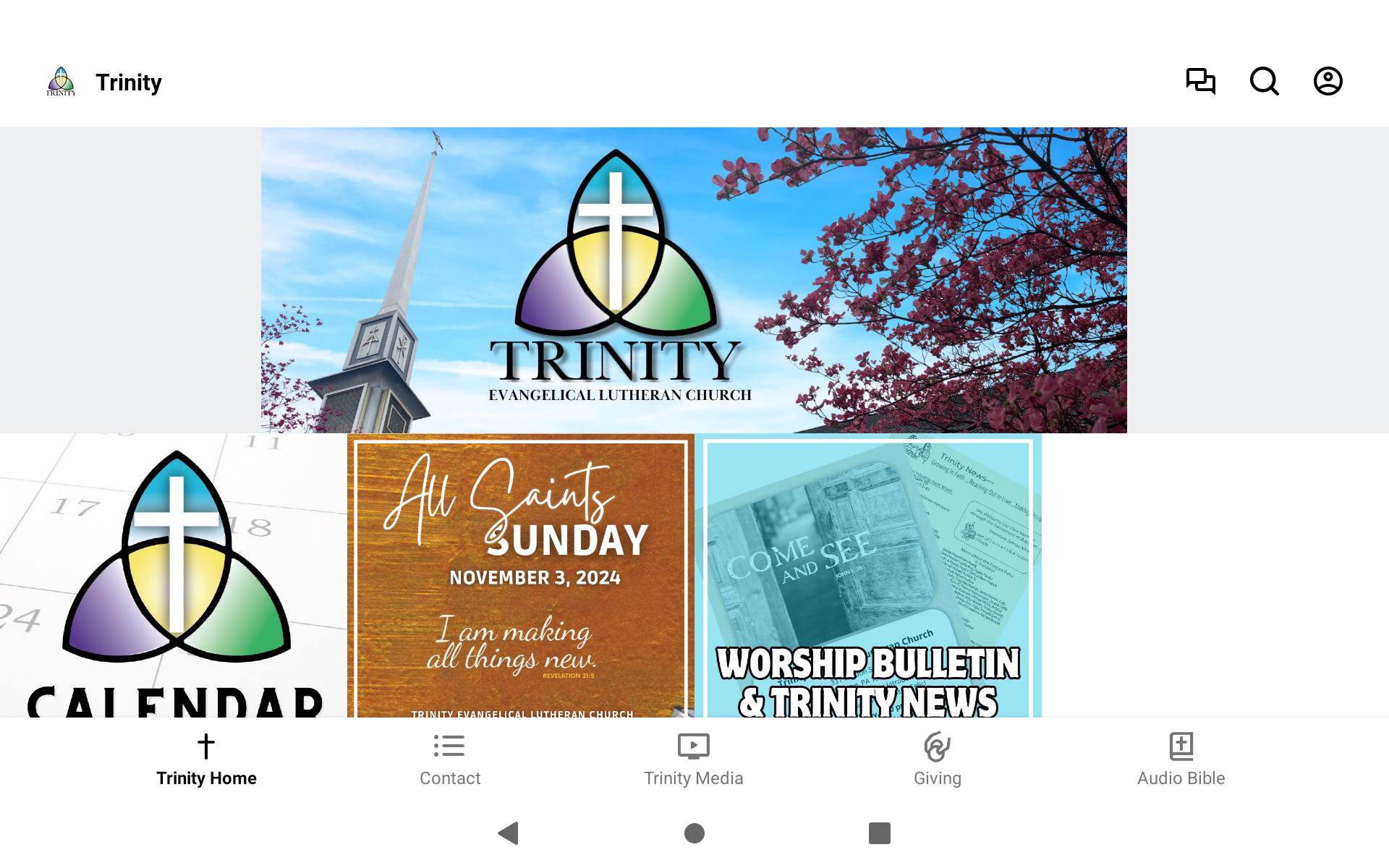Open search from the top bar

click(1264, 81)
